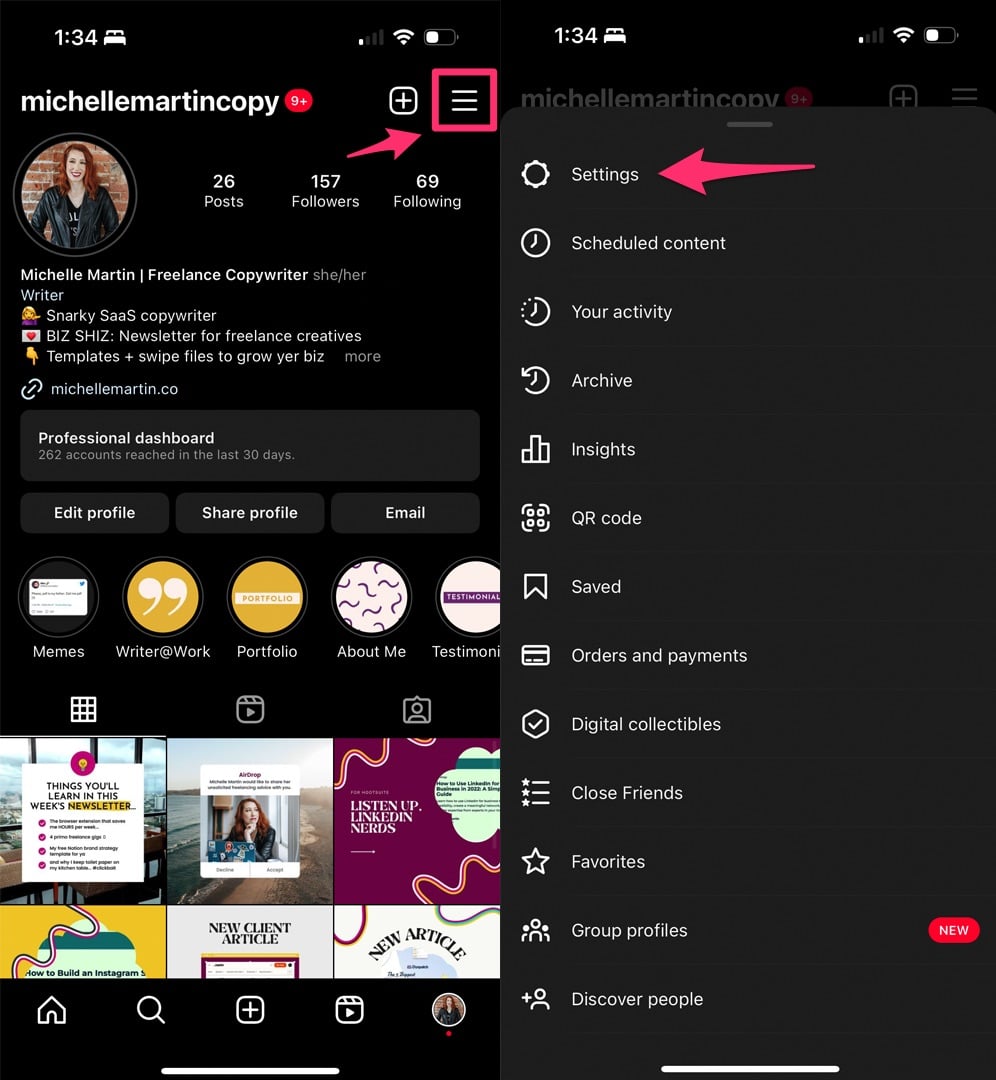
Task: Tap the Share profile button
Action: (x=250, y=513)
